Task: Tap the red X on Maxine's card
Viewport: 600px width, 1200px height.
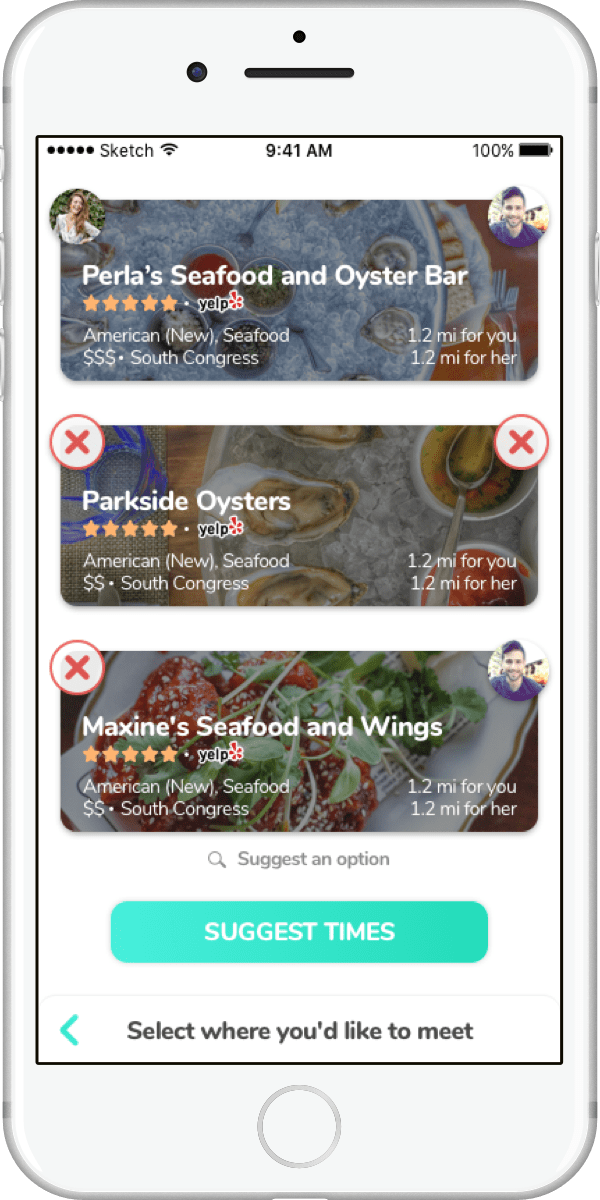Action: click(x=77, y=667)
